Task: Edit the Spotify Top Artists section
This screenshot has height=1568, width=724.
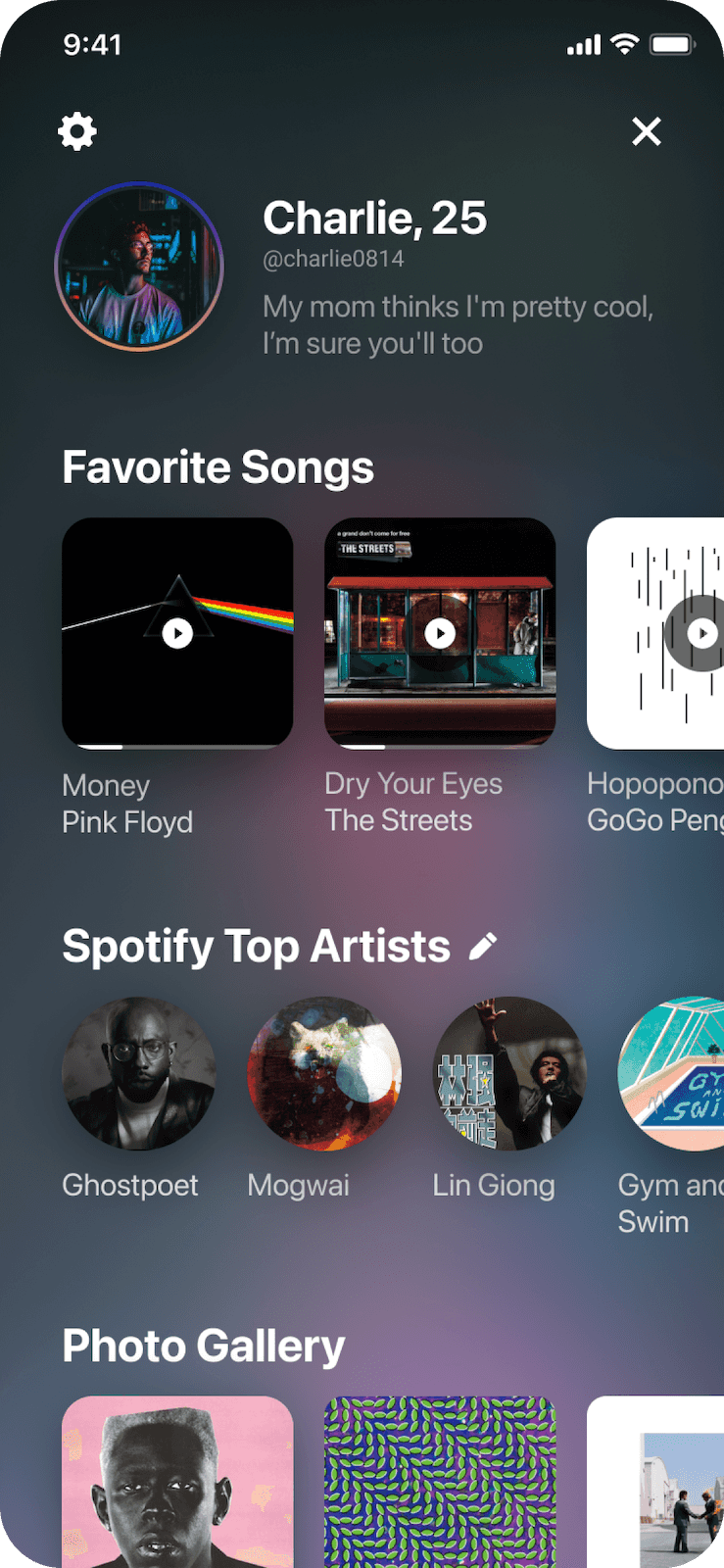Action: [483, 947]
